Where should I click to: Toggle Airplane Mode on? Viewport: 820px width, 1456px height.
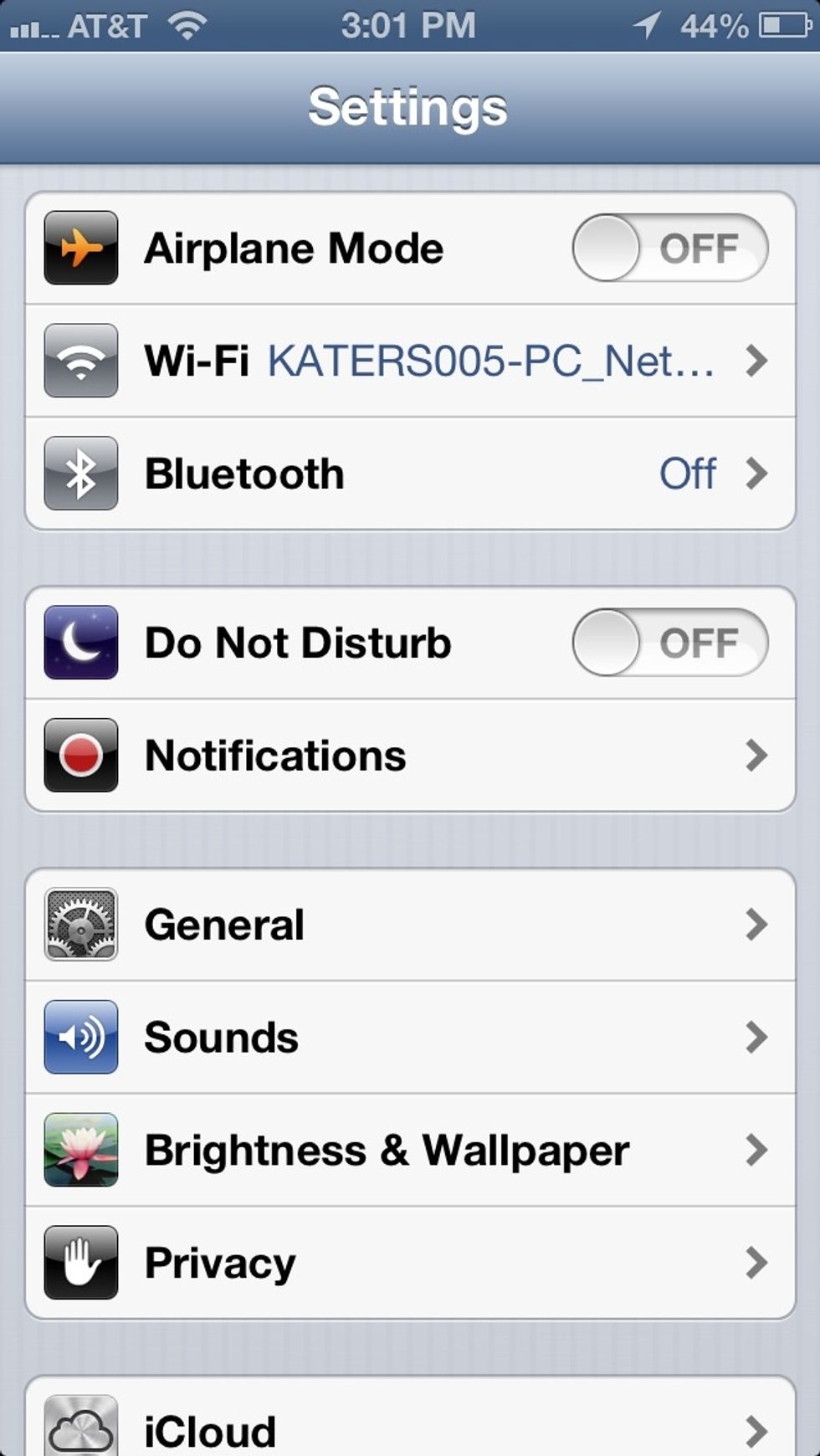coord(668,248)
